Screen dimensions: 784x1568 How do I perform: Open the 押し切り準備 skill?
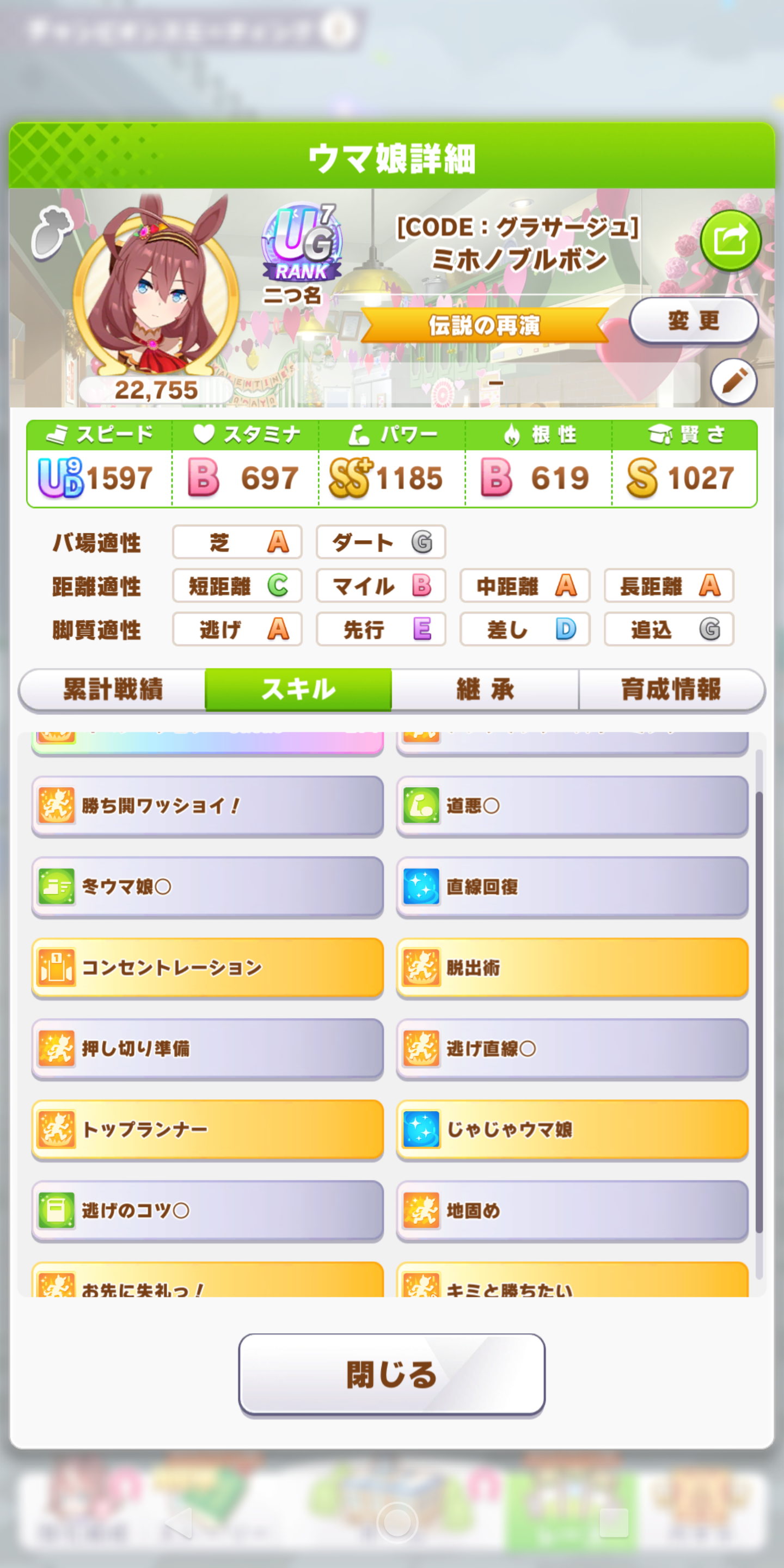coord(207,1048)
